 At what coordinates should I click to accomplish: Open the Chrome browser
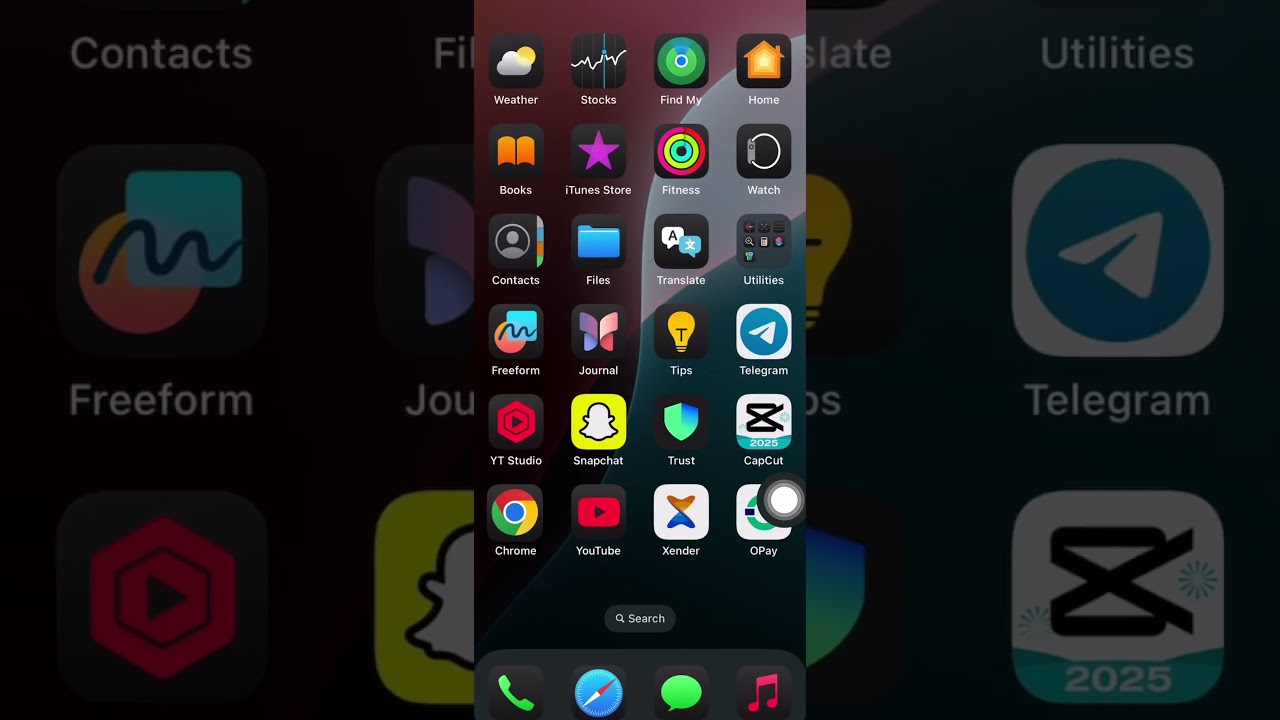(516, 512)
